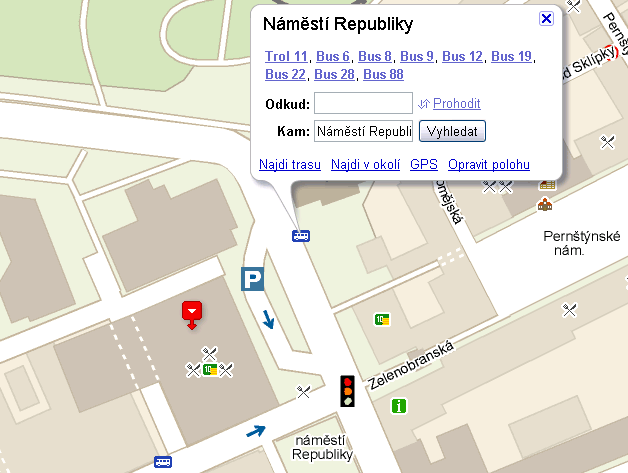This screenshot has height=473, width=628.
Task: Open the Bus 6 line link
Action: point(333,56)
